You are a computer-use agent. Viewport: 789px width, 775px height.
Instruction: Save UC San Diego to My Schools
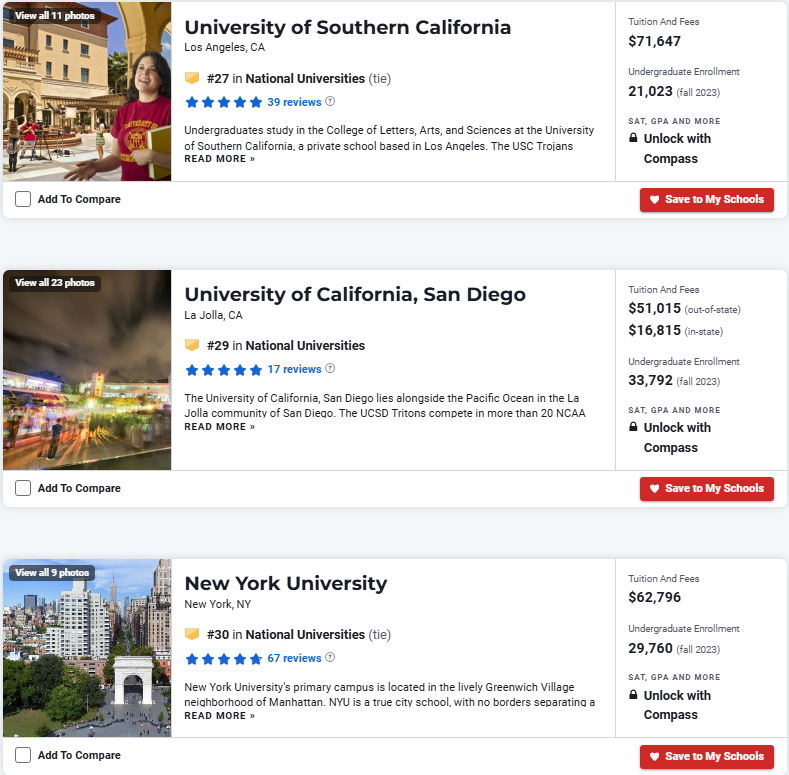point(706,488)
